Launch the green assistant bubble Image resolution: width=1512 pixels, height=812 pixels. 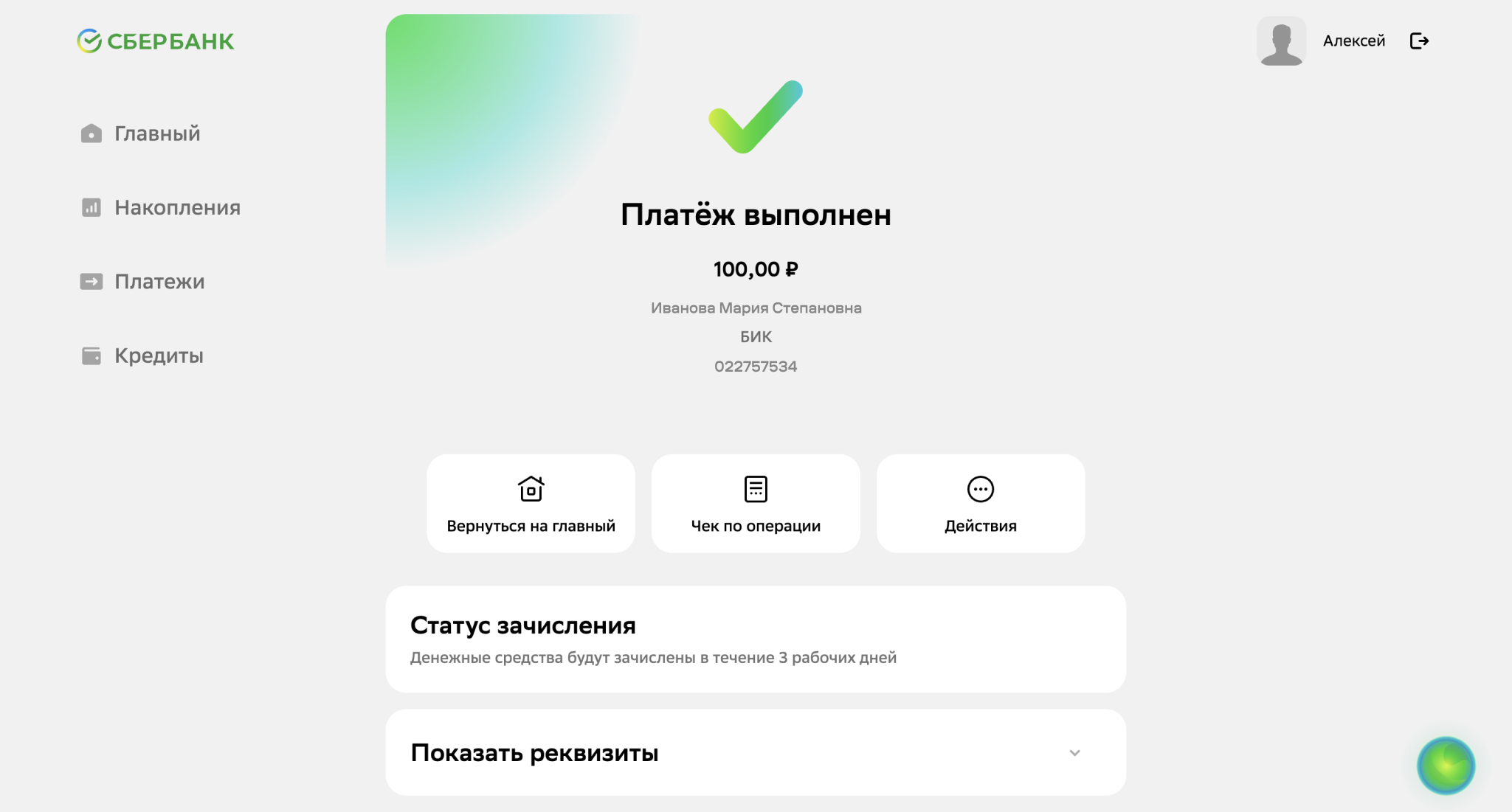click(1445, 766)
